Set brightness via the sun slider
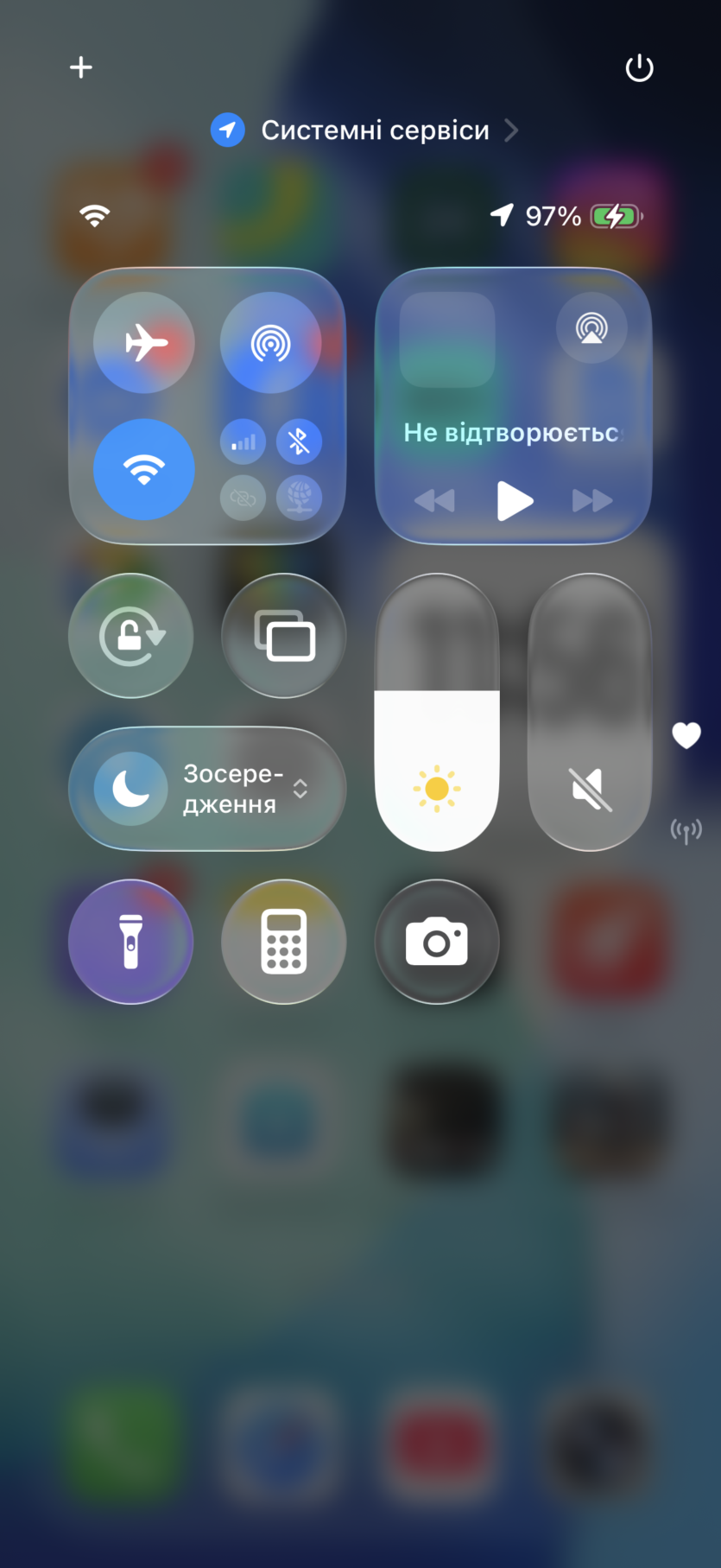This screenshot has width=721, height=1568. pyautogui.click(x=437, y=713)
